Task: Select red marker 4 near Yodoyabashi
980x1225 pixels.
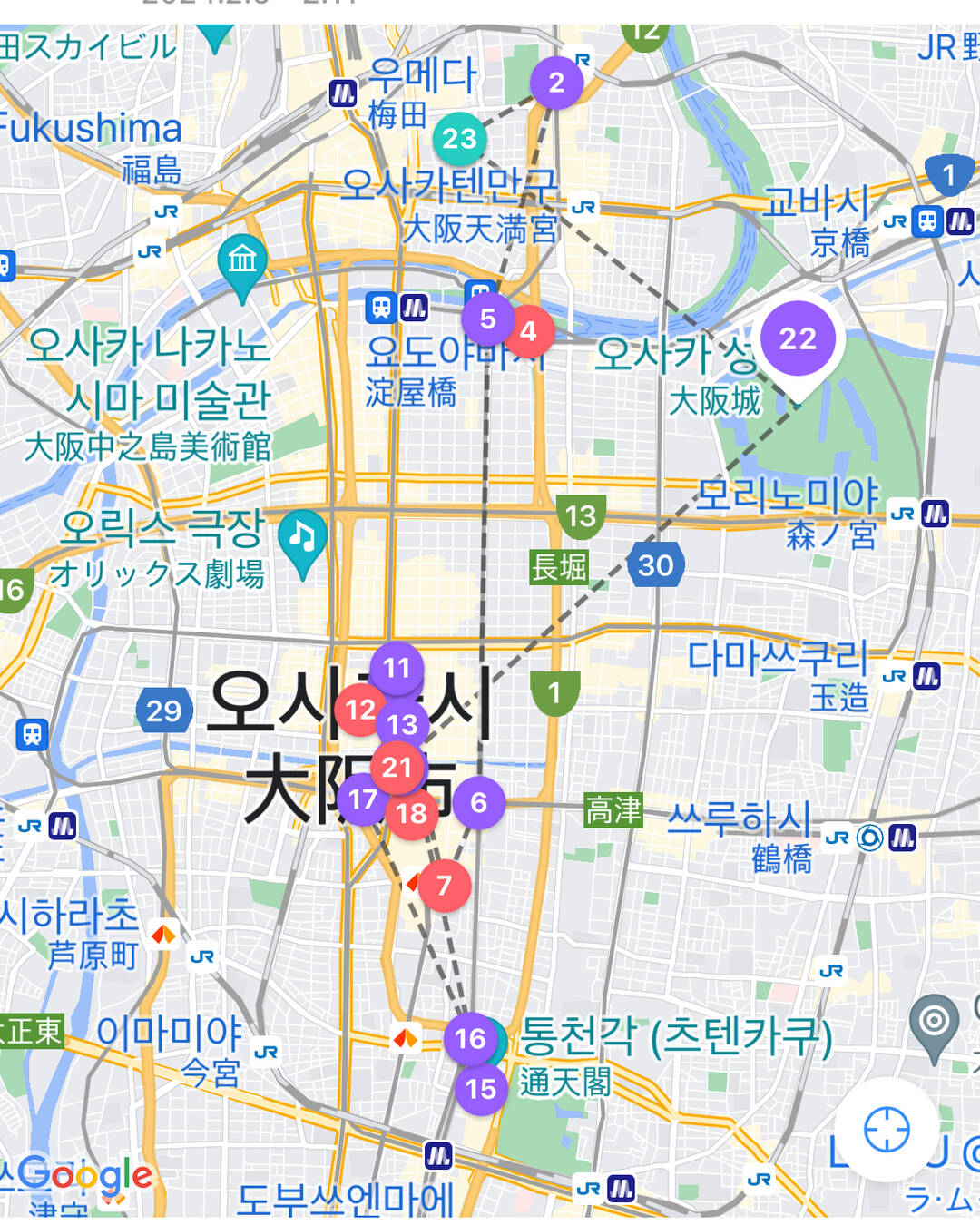Action: point(530,331)
